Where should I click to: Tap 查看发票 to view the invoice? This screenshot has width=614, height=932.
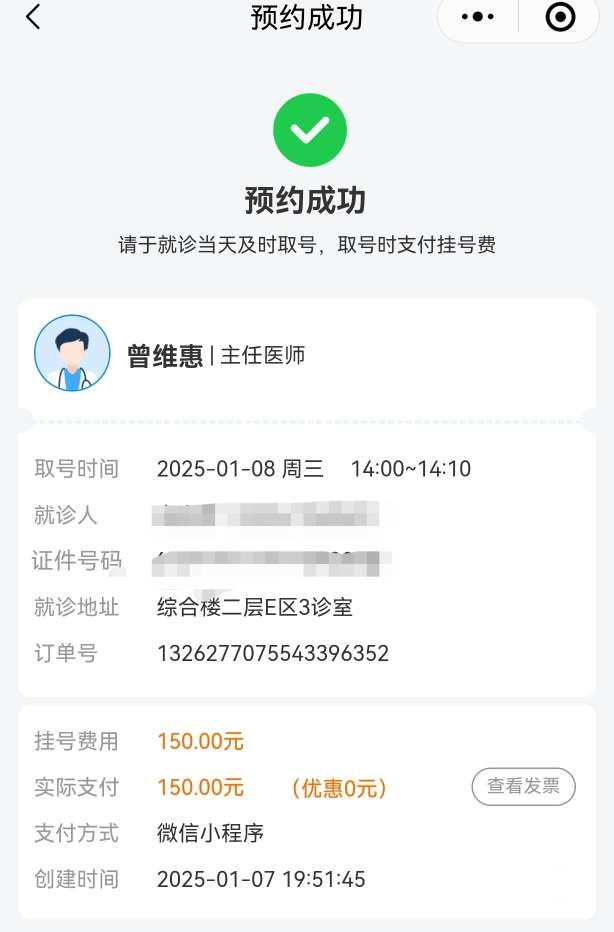[x=523, y=787]
